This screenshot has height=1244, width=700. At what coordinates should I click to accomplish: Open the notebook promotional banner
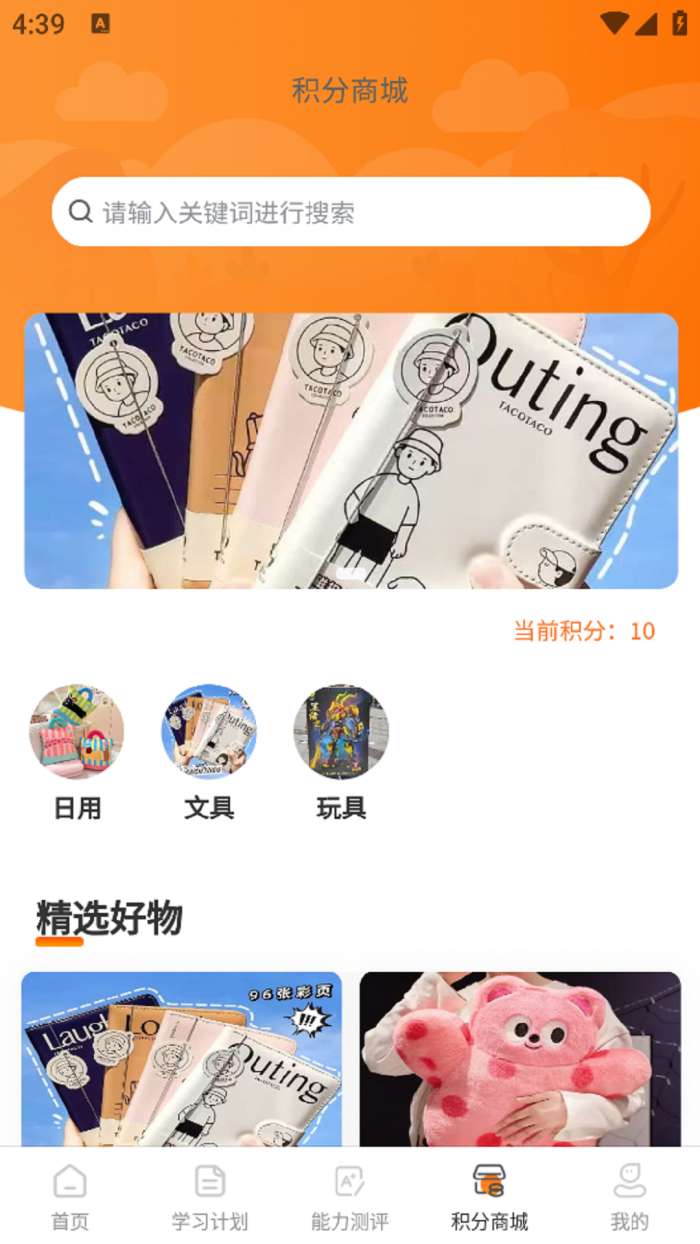pos(350,450)
